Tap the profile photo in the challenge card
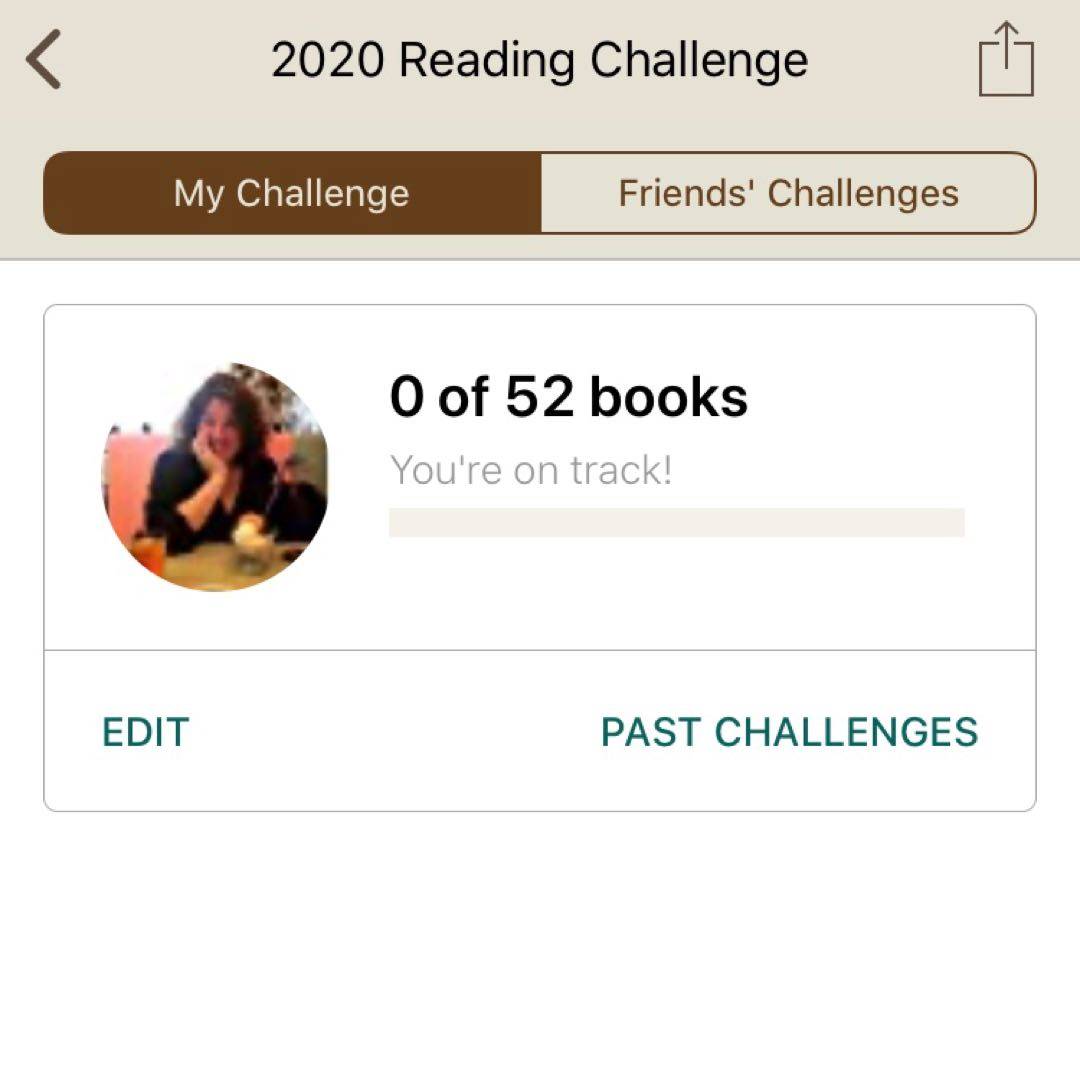 click(x=215, y=477)
